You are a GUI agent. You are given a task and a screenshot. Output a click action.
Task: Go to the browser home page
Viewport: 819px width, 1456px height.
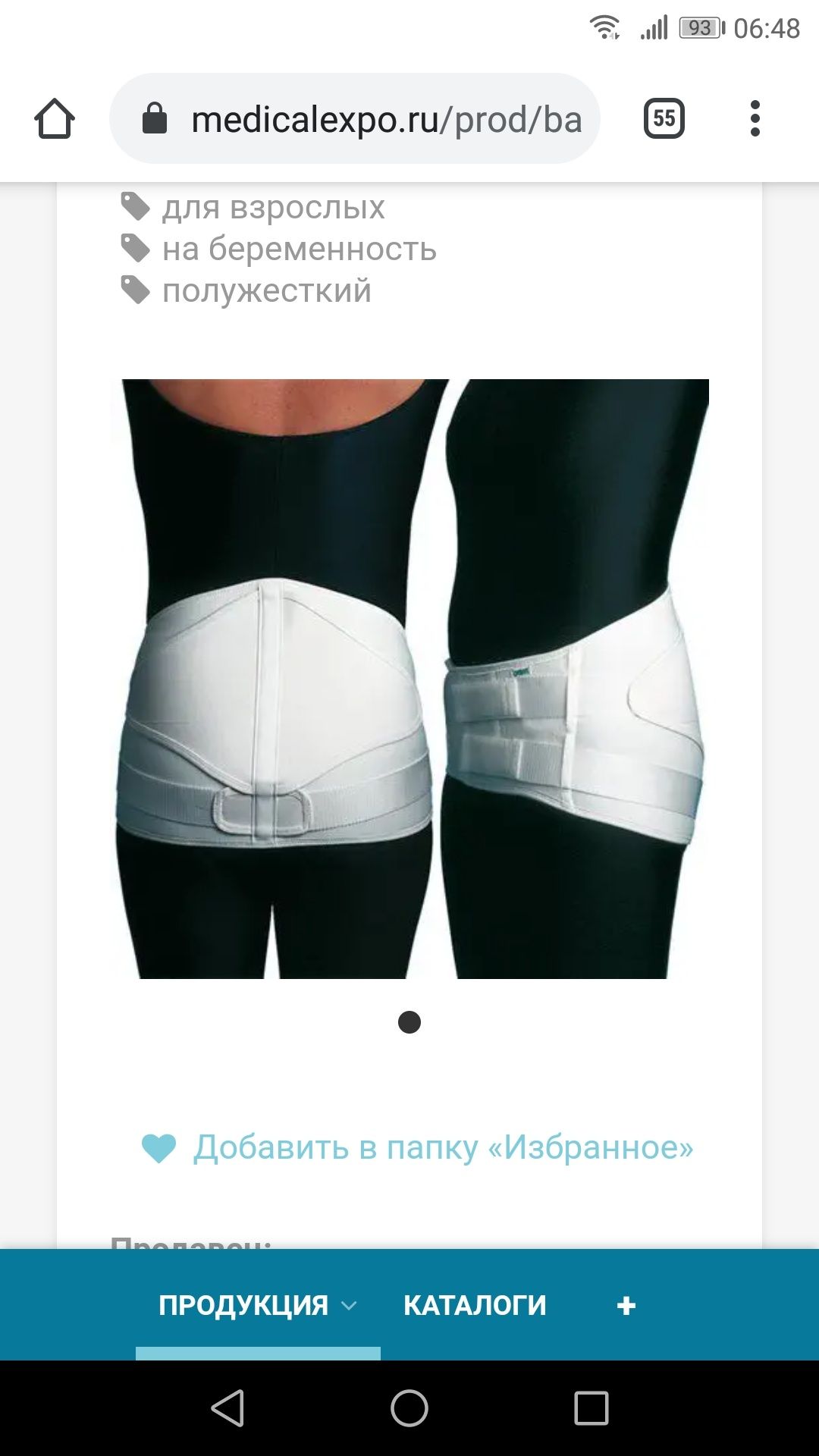tap(55, 119)
